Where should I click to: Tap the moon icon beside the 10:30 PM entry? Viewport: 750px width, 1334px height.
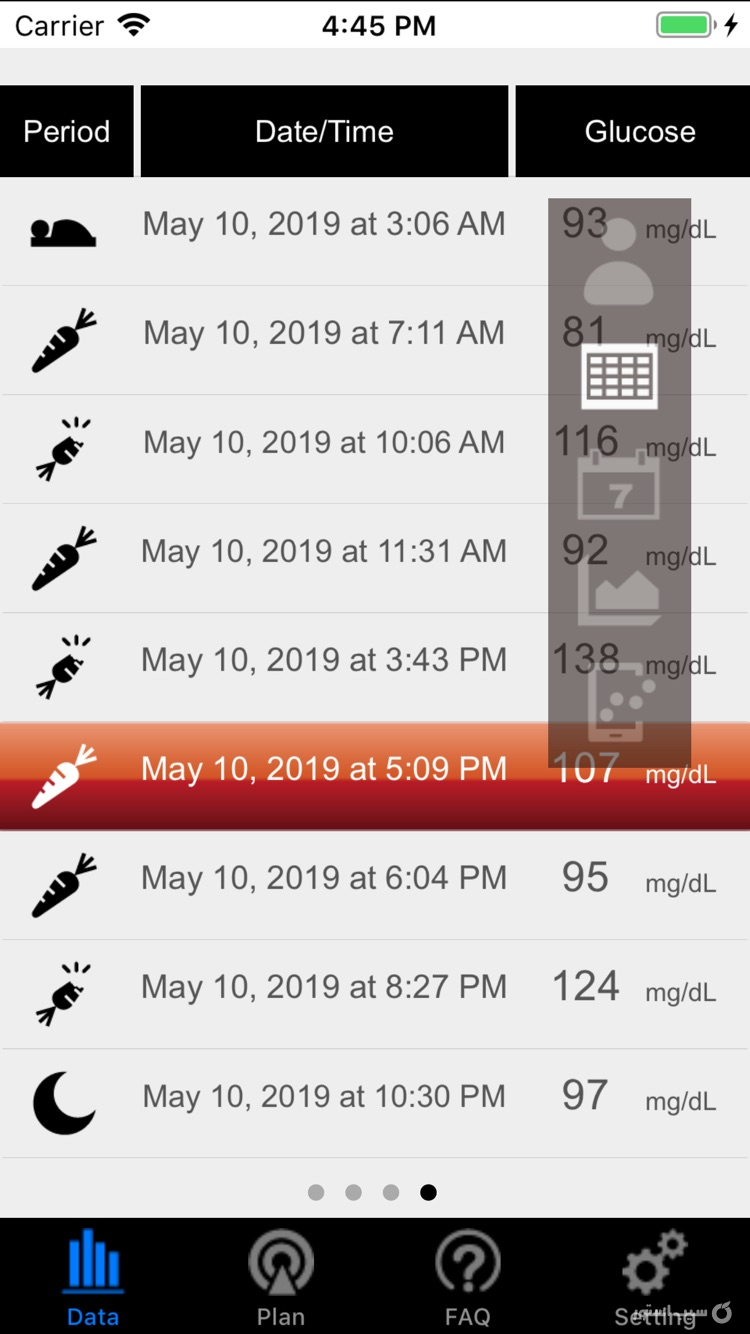pos(63,1097)
